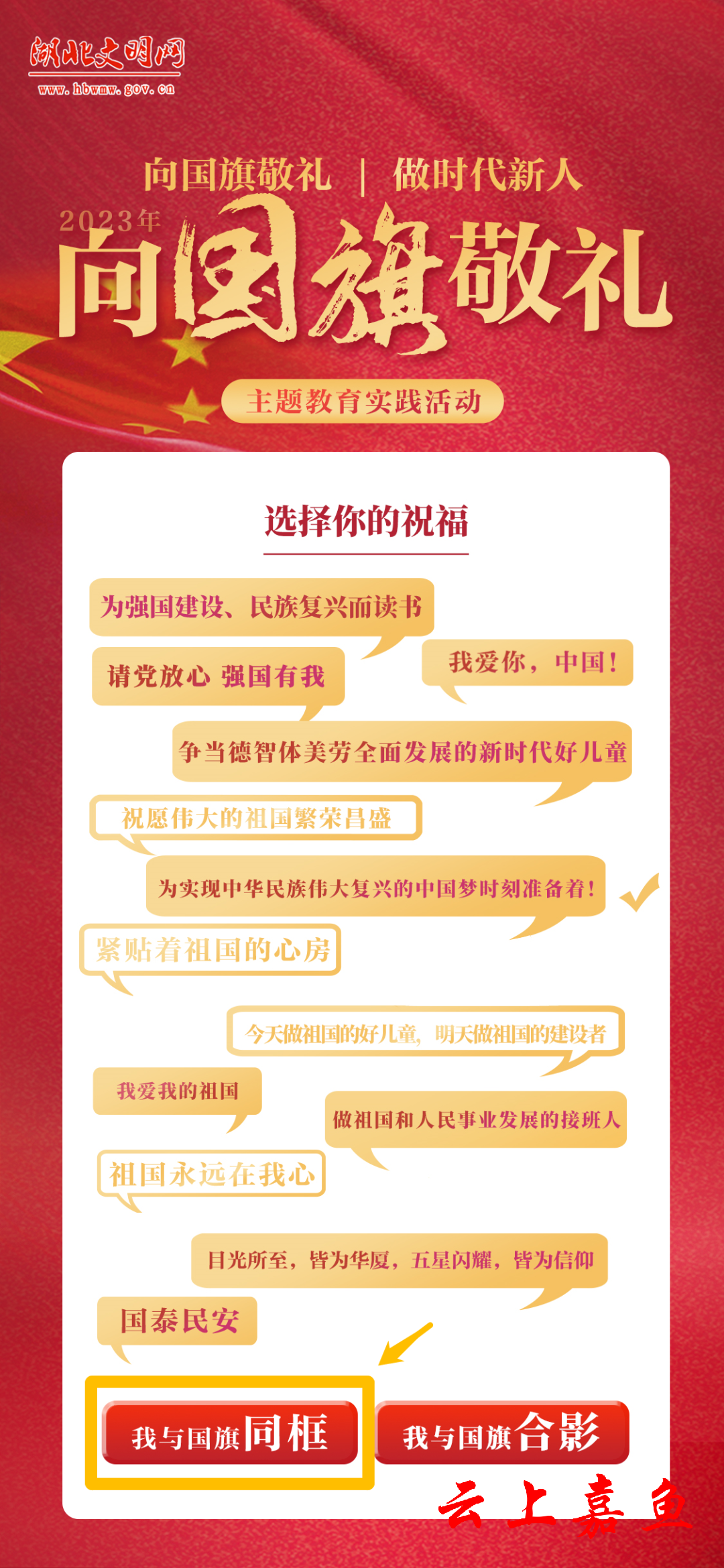Select 争当德智体美劳全面发展的新时代好儿童
The height and width of the screenshot is (1568, 724).
pos(402,752)
